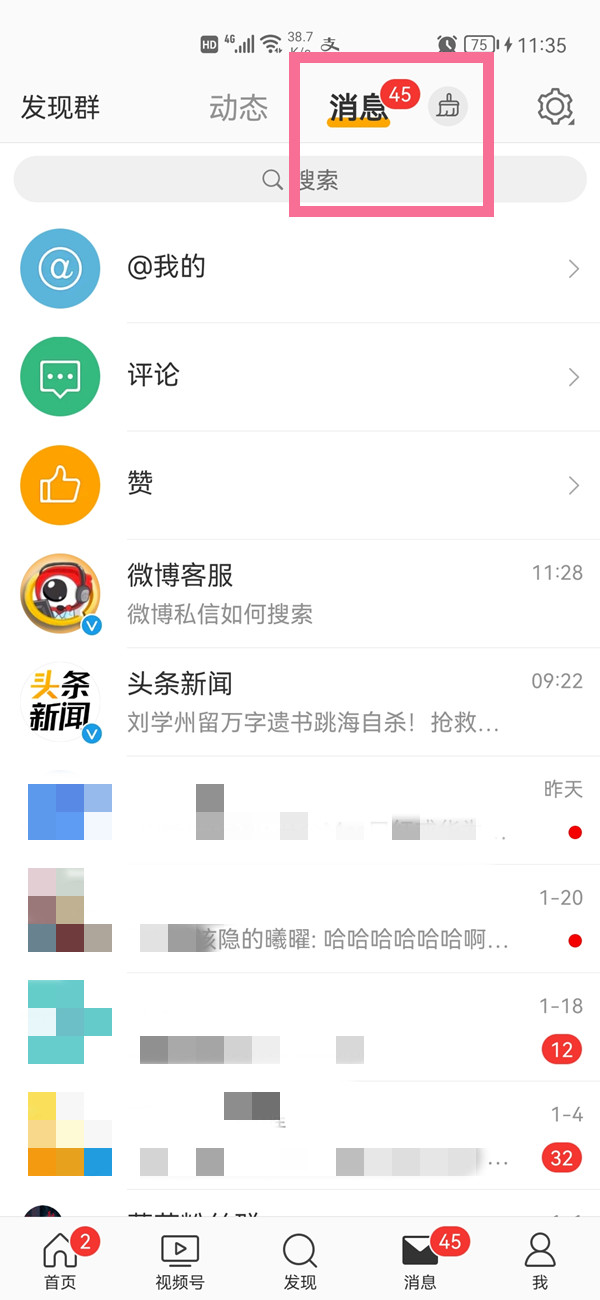
Task: Open the @我的 mentions row
Action: pos(300,268)
